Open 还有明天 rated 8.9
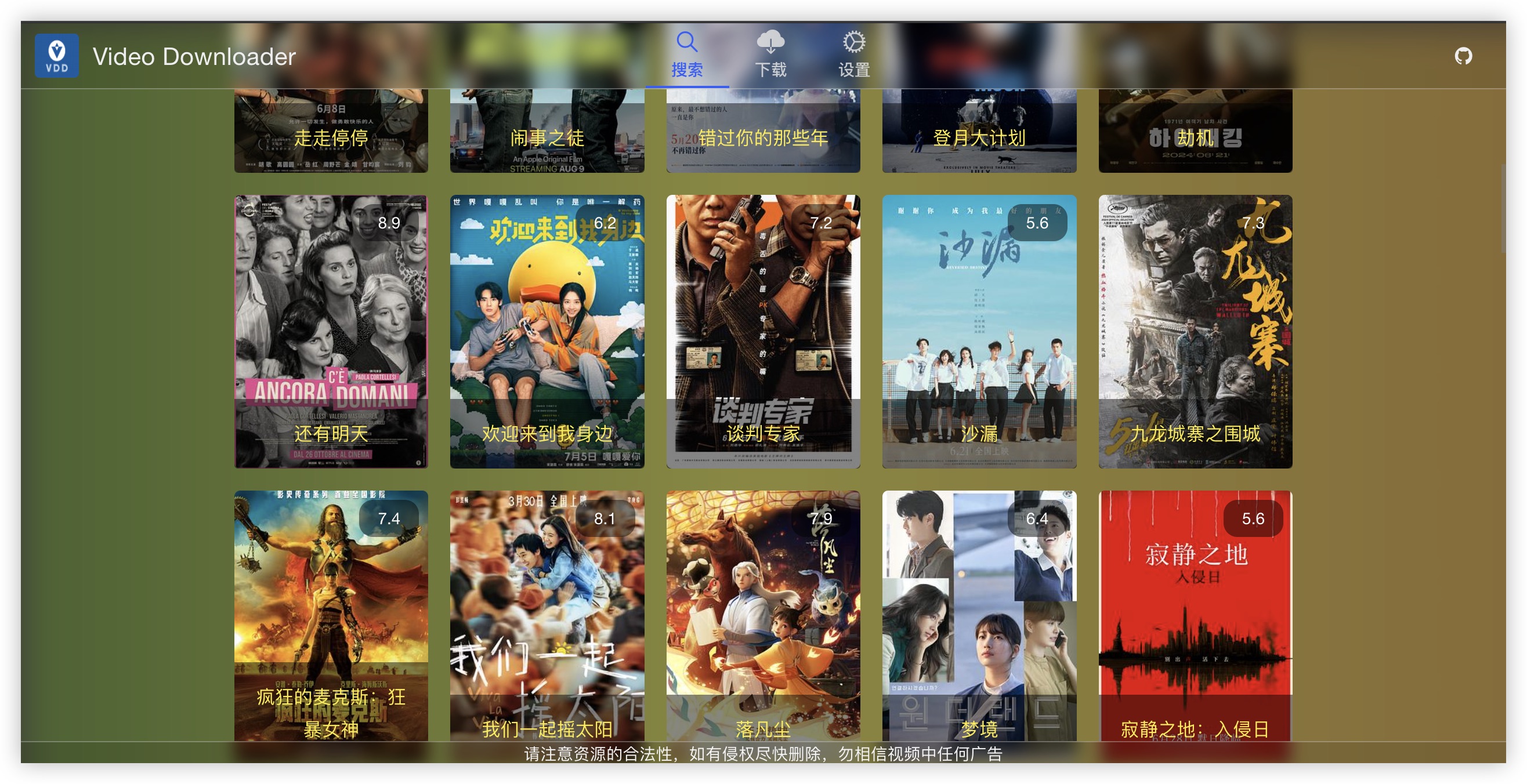The image size is (1527, 784). click(x=331, y=331)
